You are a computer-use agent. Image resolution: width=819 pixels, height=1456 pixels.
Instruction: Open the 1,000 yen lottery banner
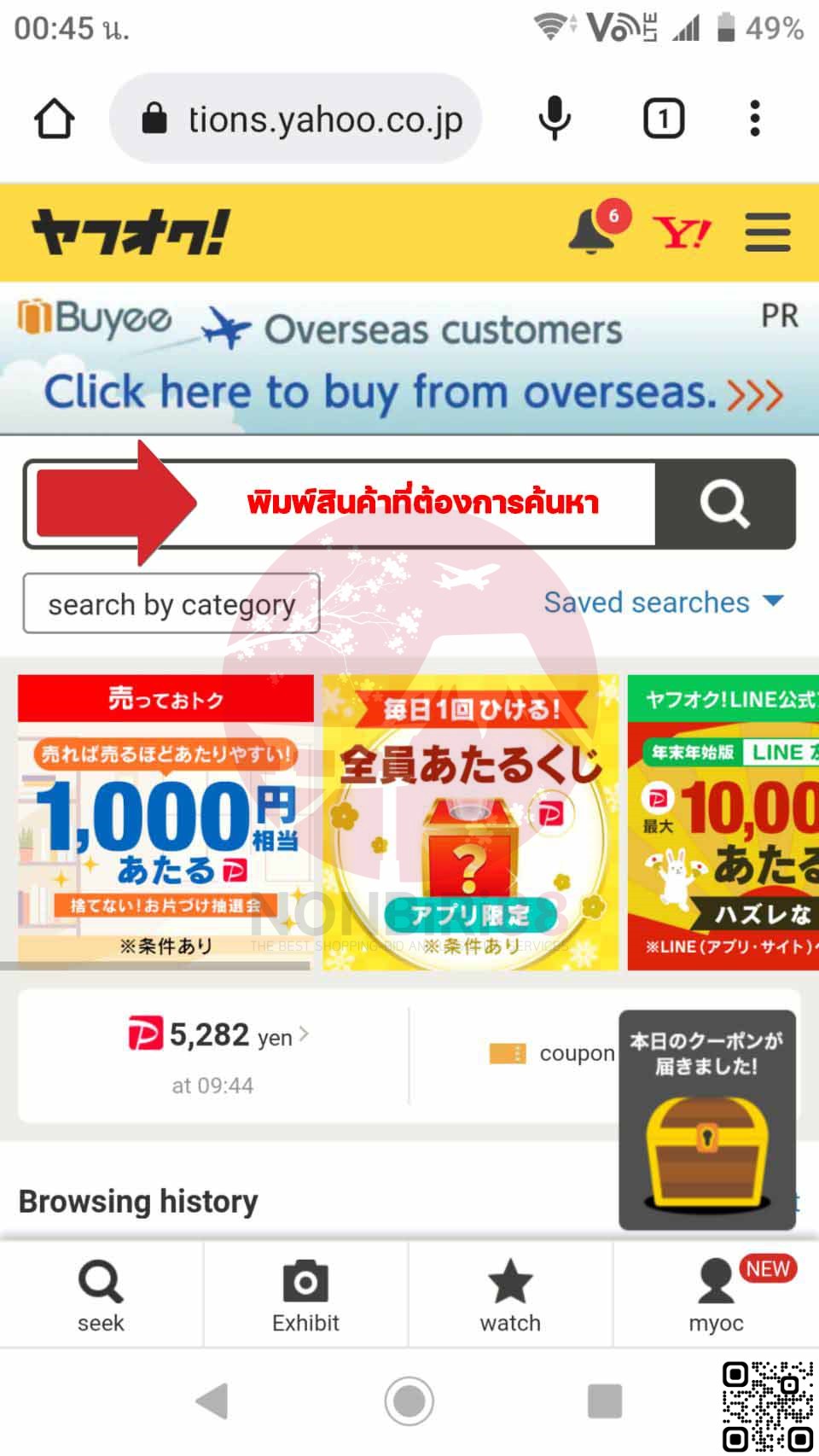(166, 821)
